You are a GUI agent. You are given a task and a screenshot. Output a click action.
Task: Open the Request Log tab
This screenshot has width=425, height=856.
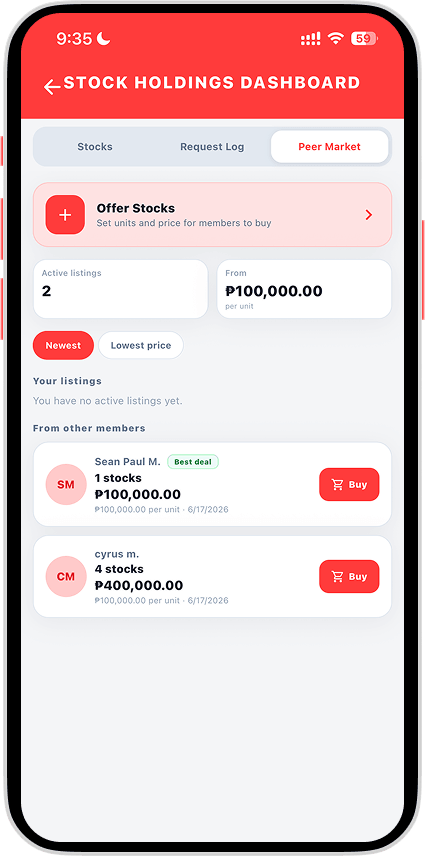[x=212, y=146]
